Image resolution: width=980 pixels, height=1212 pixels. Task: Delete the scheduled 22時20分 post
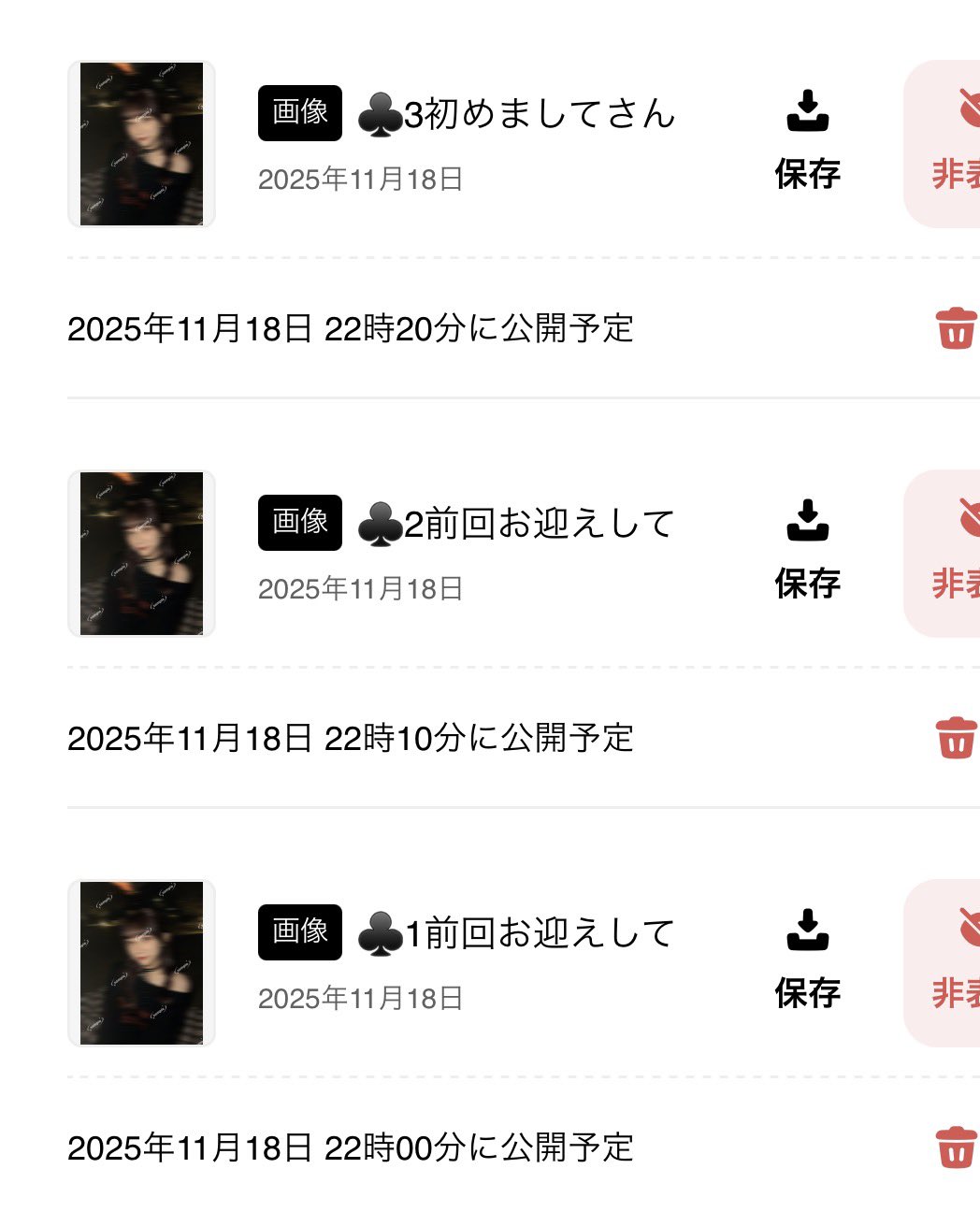[955, 328]
